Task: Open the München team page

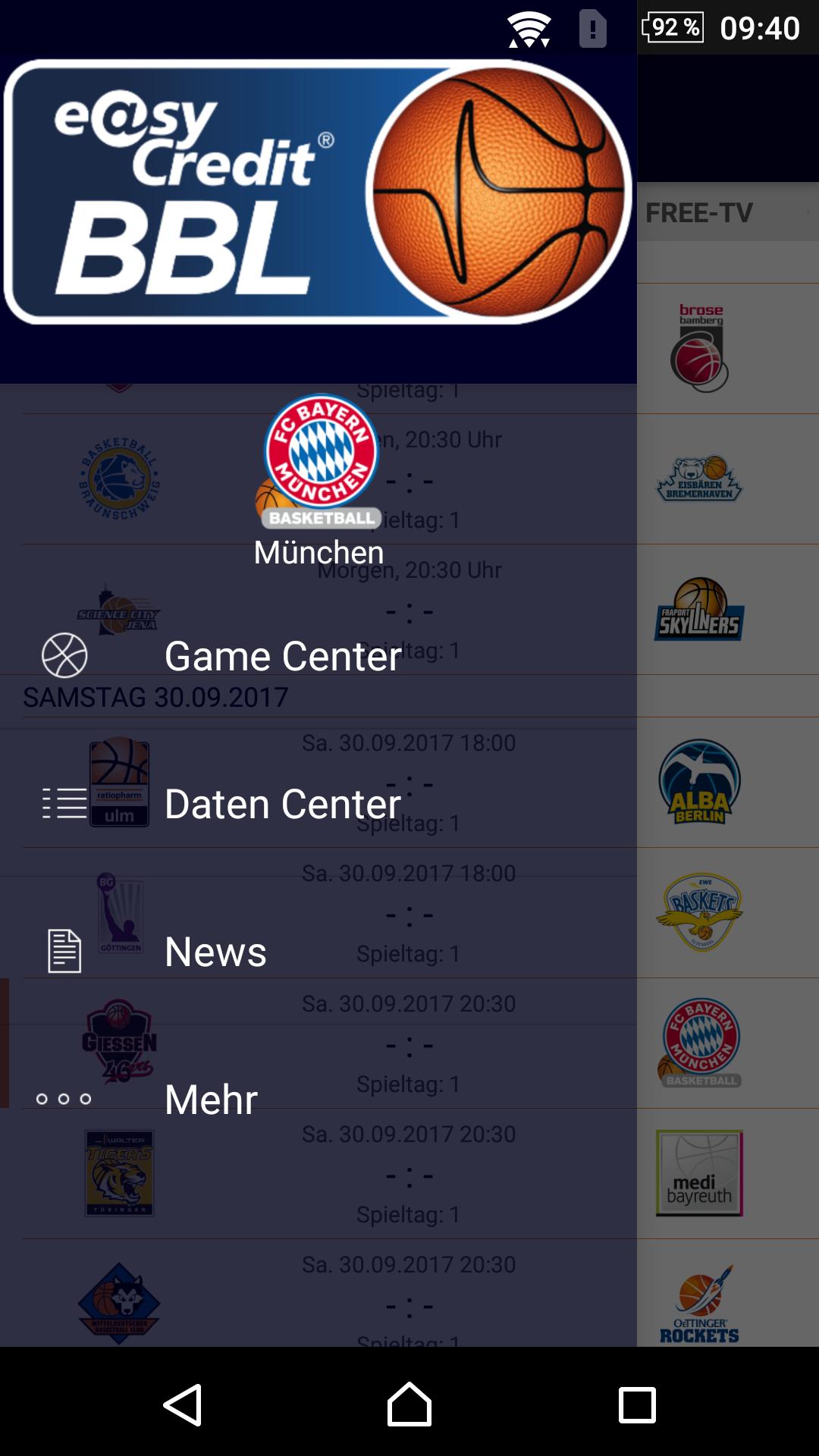Action: tap(318, 552)
